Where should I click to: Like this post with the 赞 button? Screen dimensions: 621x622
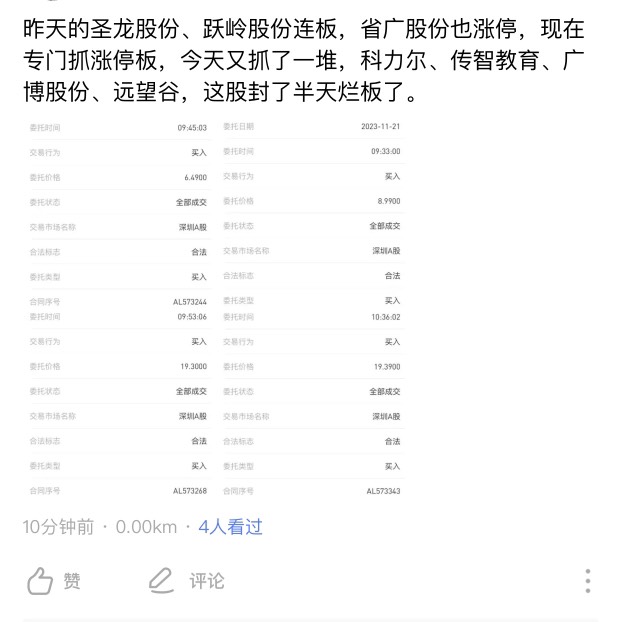53,581
